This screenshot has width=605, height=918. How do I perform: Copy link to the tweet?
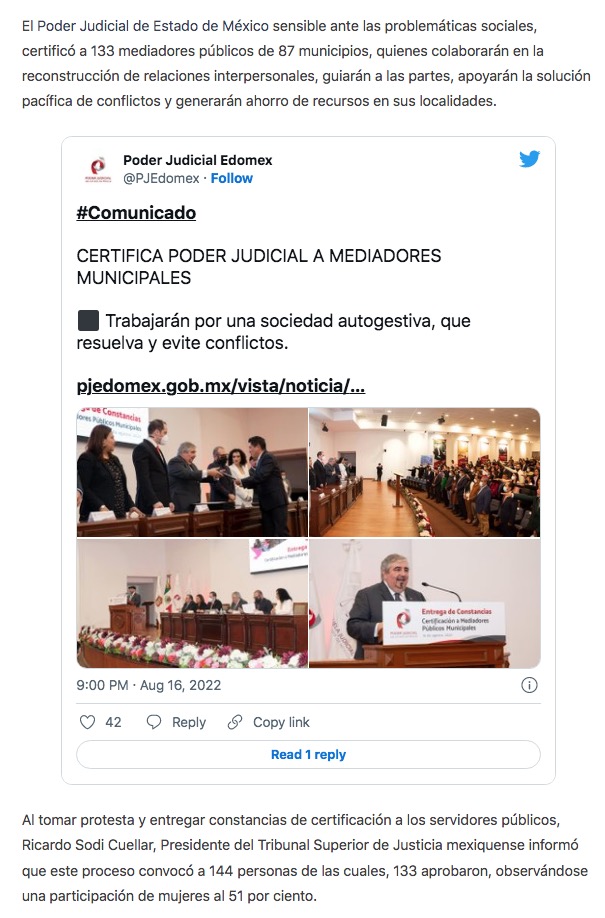click(268, 722)
